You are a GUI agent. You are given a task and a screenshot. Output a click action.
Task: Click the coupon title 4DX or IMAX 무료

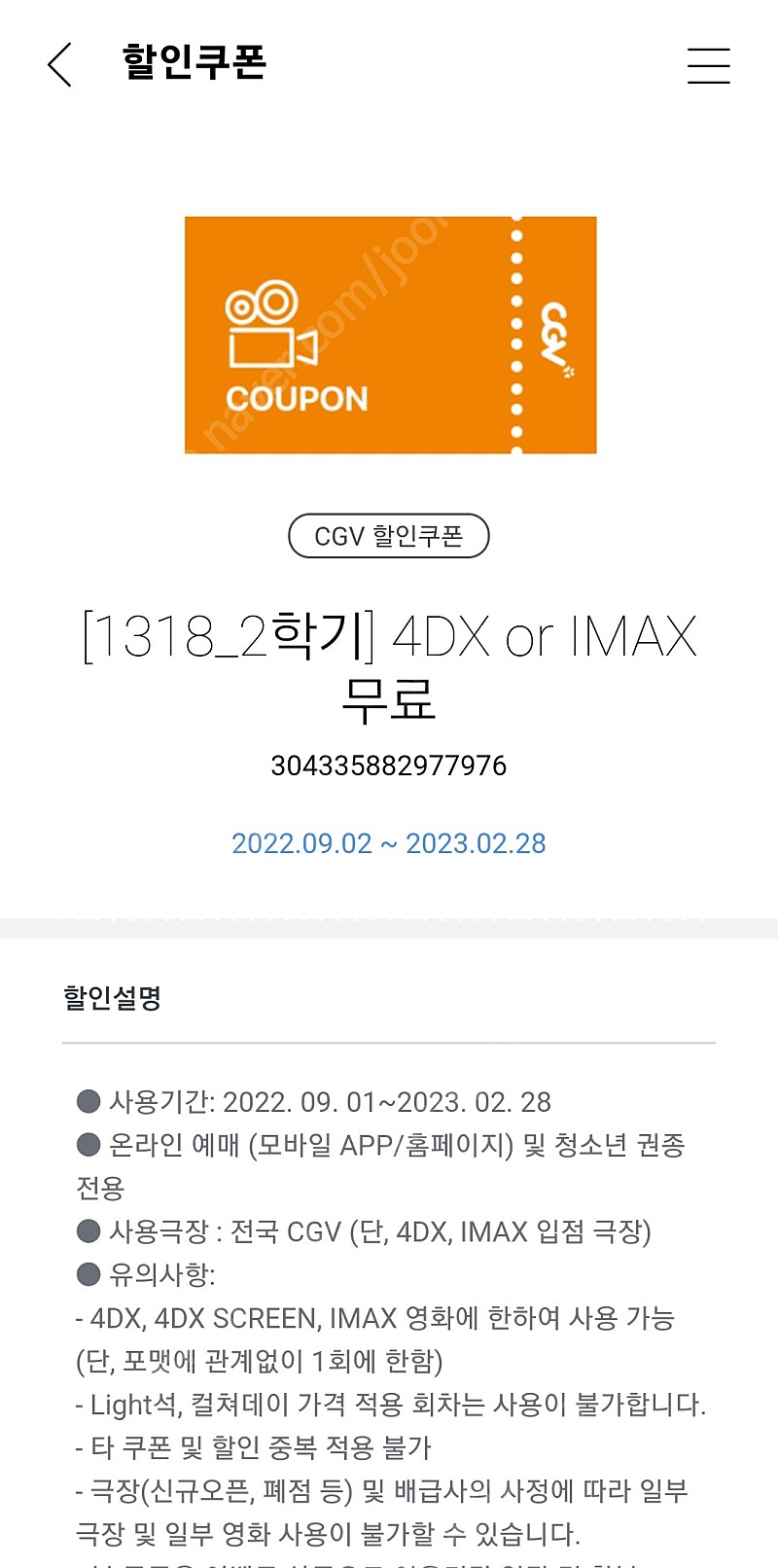click(389, 661)
